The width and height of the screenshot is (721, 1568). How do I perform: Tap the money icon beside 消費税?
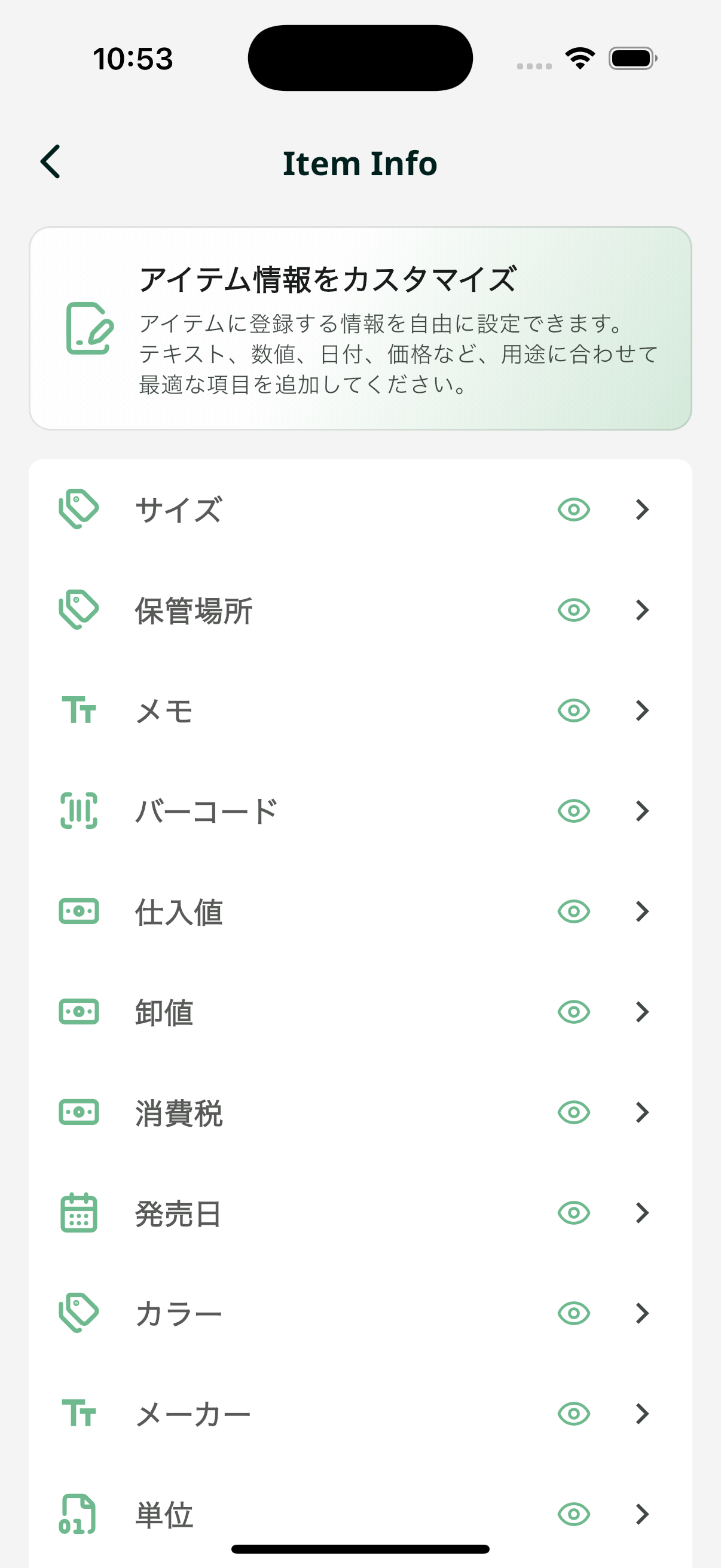pyautogui.click(x=78, y=1112)
